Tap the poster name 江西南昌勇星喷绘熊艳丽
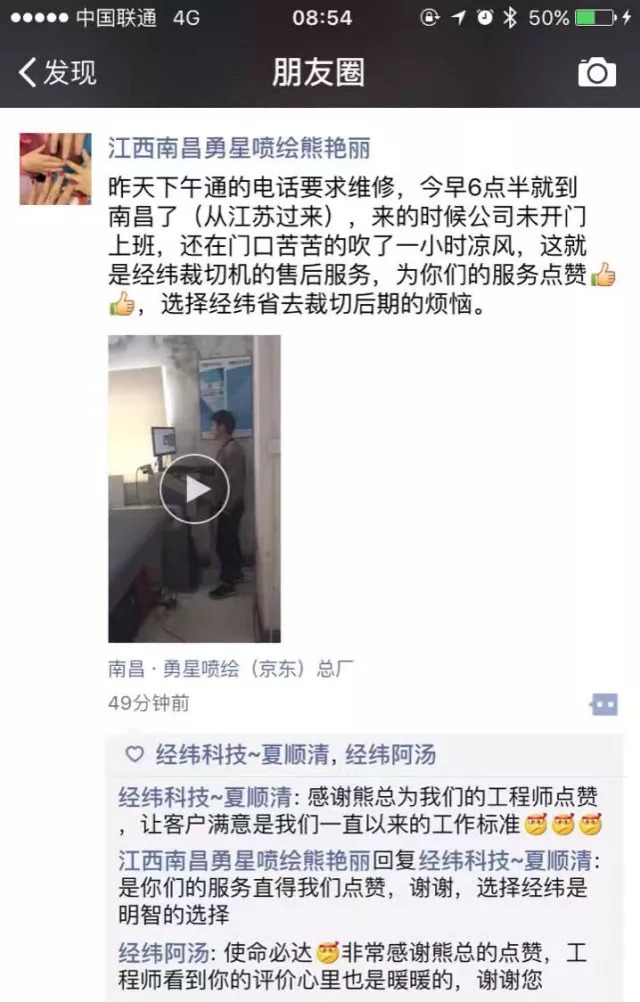 point(239,149)
